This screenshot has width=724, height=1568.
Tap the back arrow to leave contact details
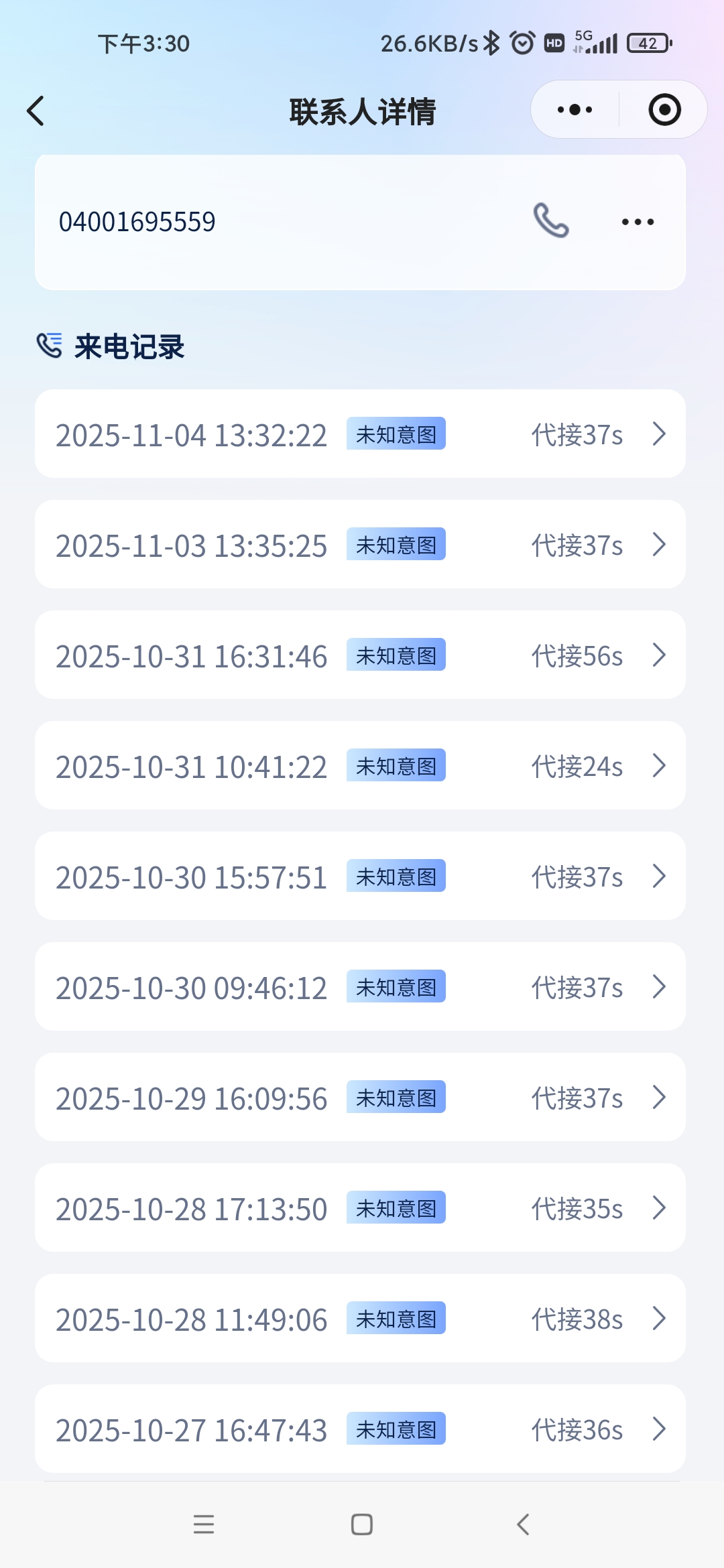coord(35,111)
